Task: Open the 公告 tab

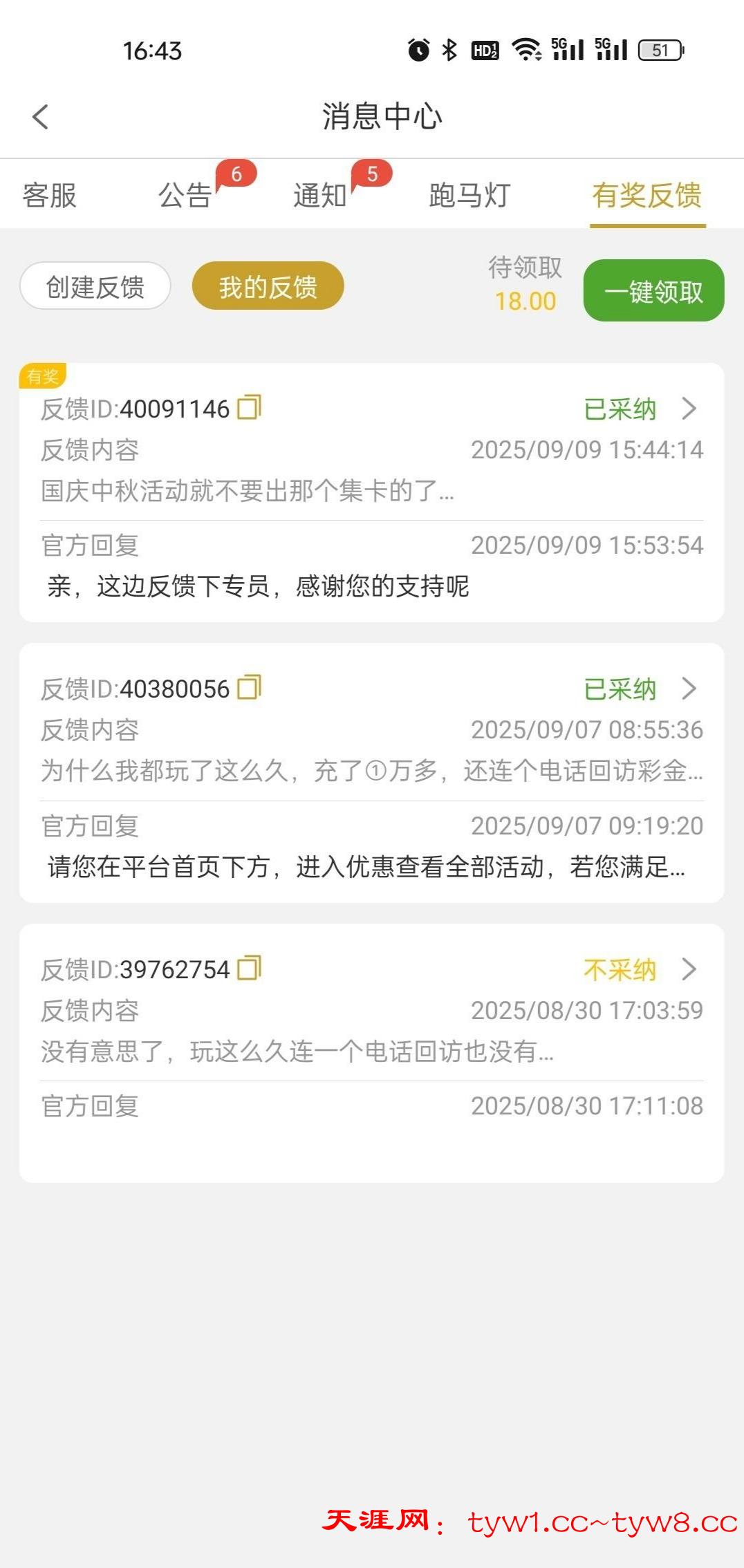Action: (185, 196)
